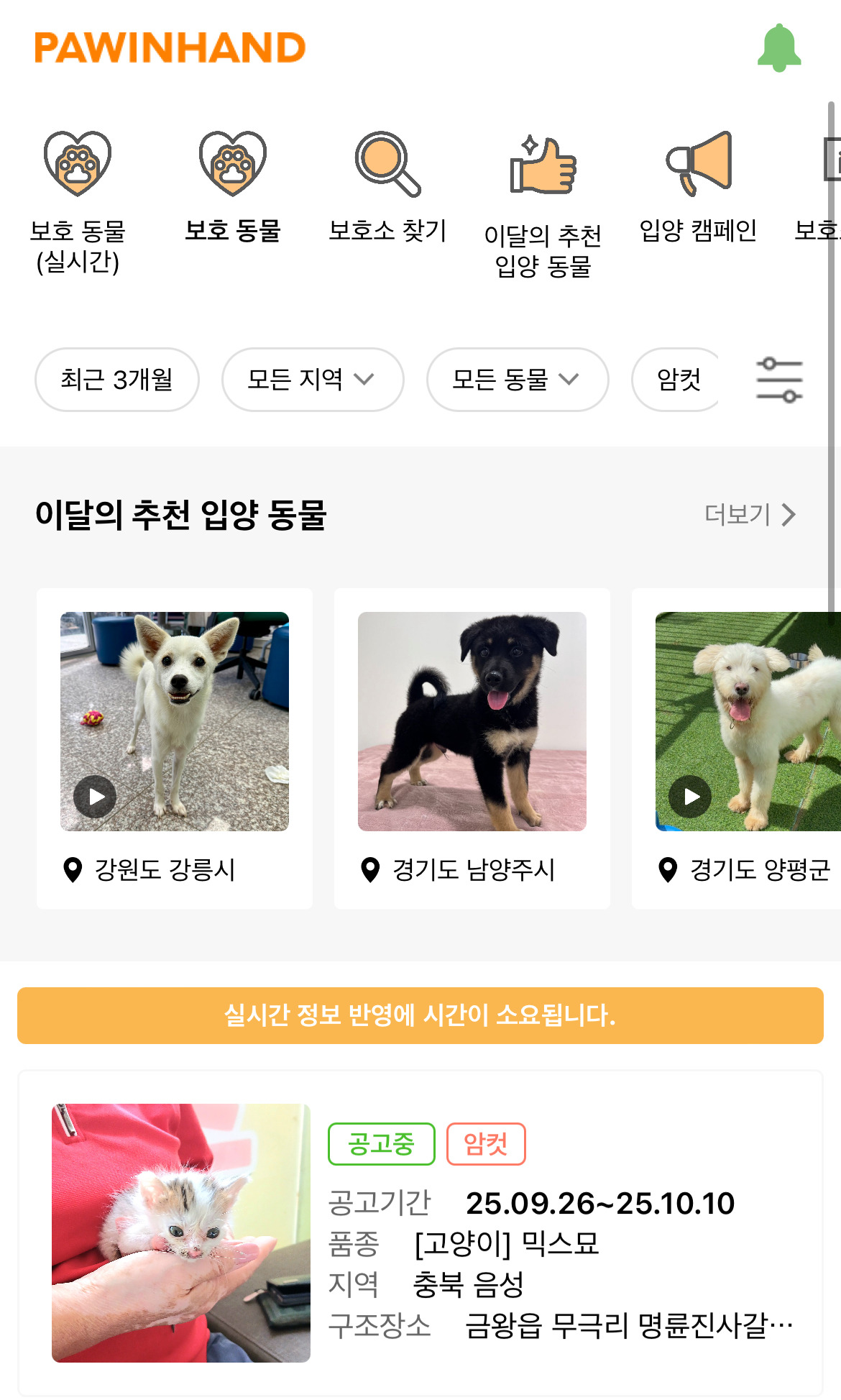Click the PAWINHAND logo
The height and width of the screenshot is (1400, 841).
click(172, 47)
